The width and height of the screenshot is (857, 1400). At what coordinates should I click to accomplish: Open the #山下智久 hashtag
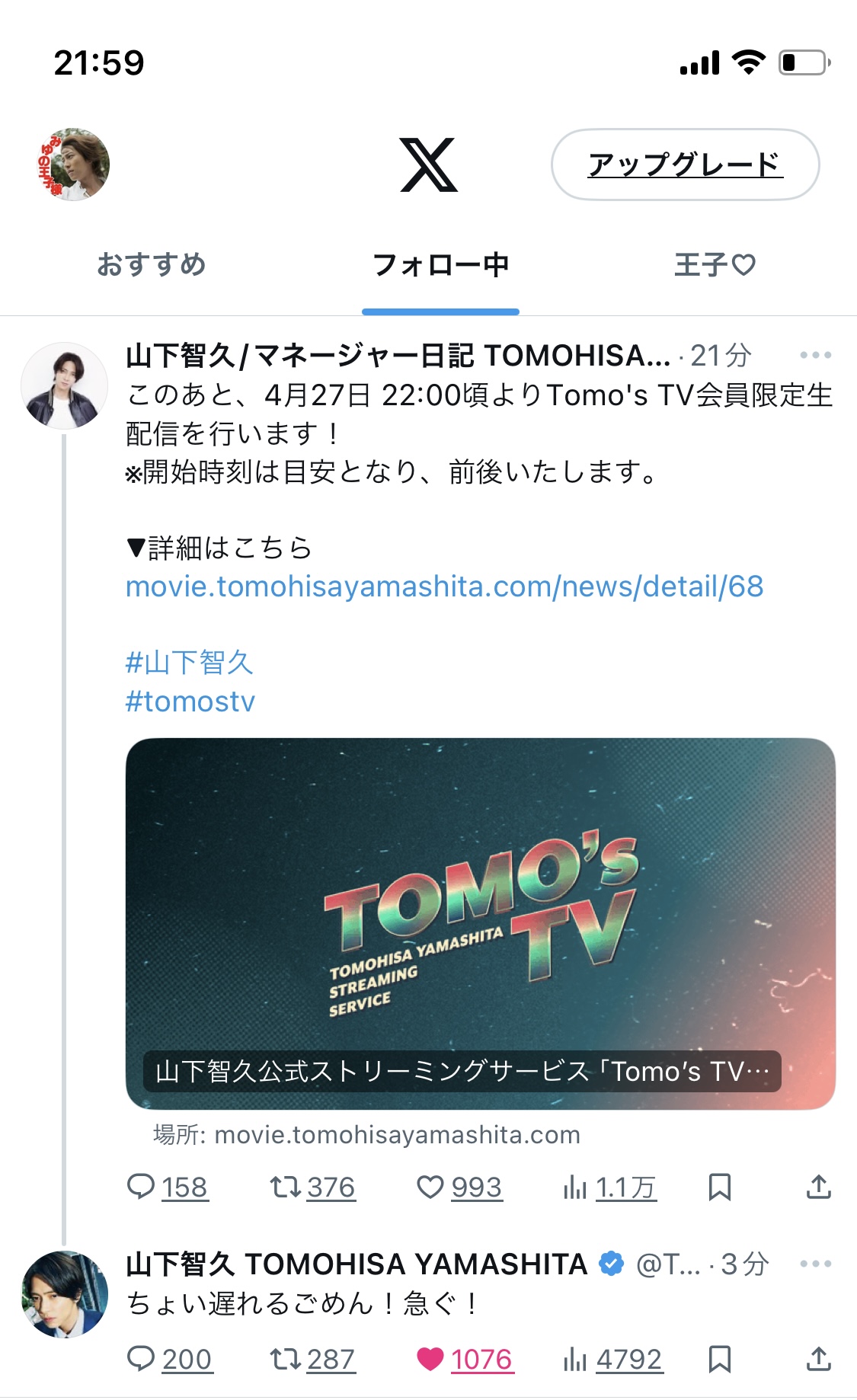[x=189, y=663]
